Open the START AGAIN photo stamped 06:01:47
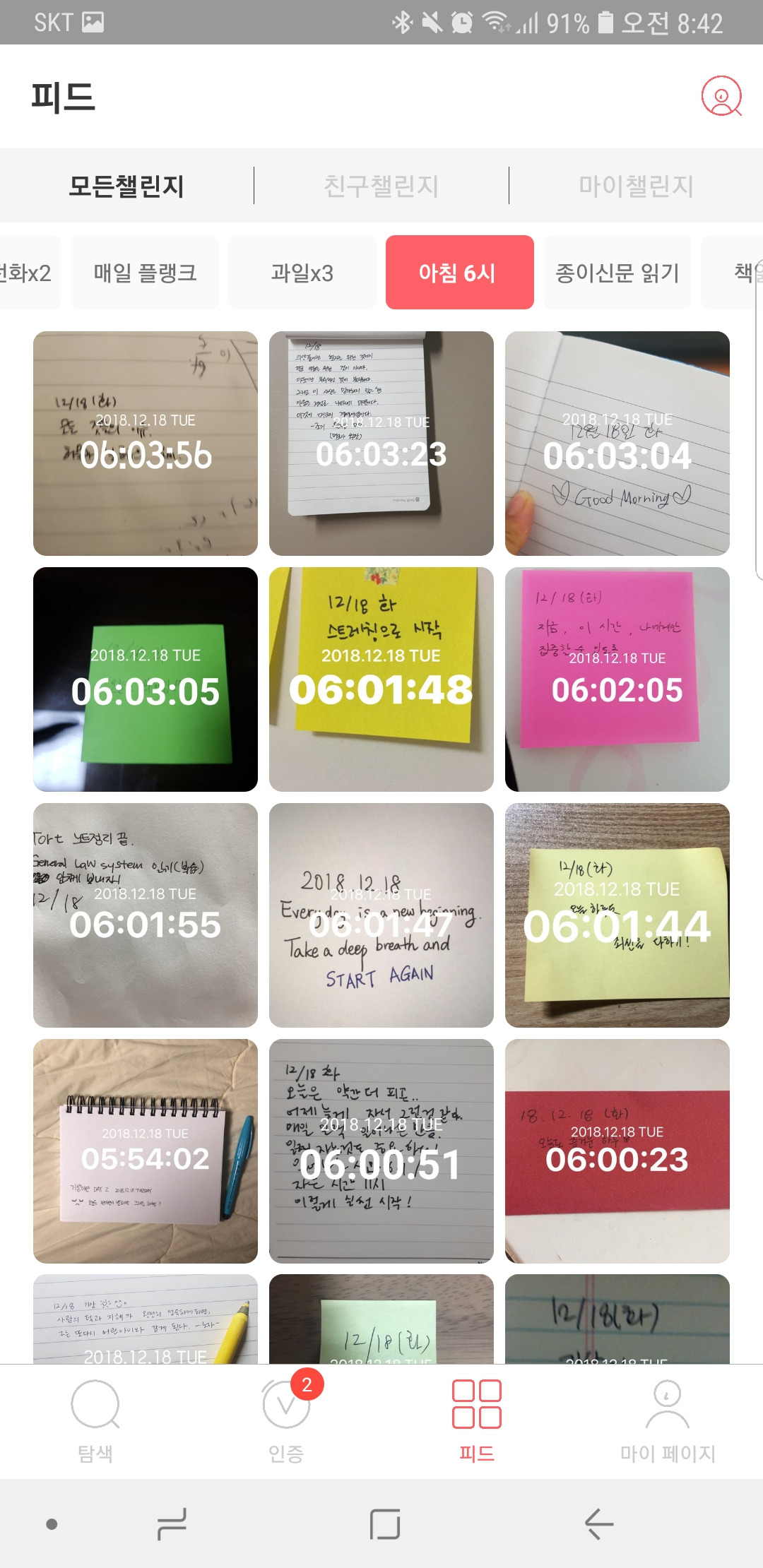 (381, 915)
